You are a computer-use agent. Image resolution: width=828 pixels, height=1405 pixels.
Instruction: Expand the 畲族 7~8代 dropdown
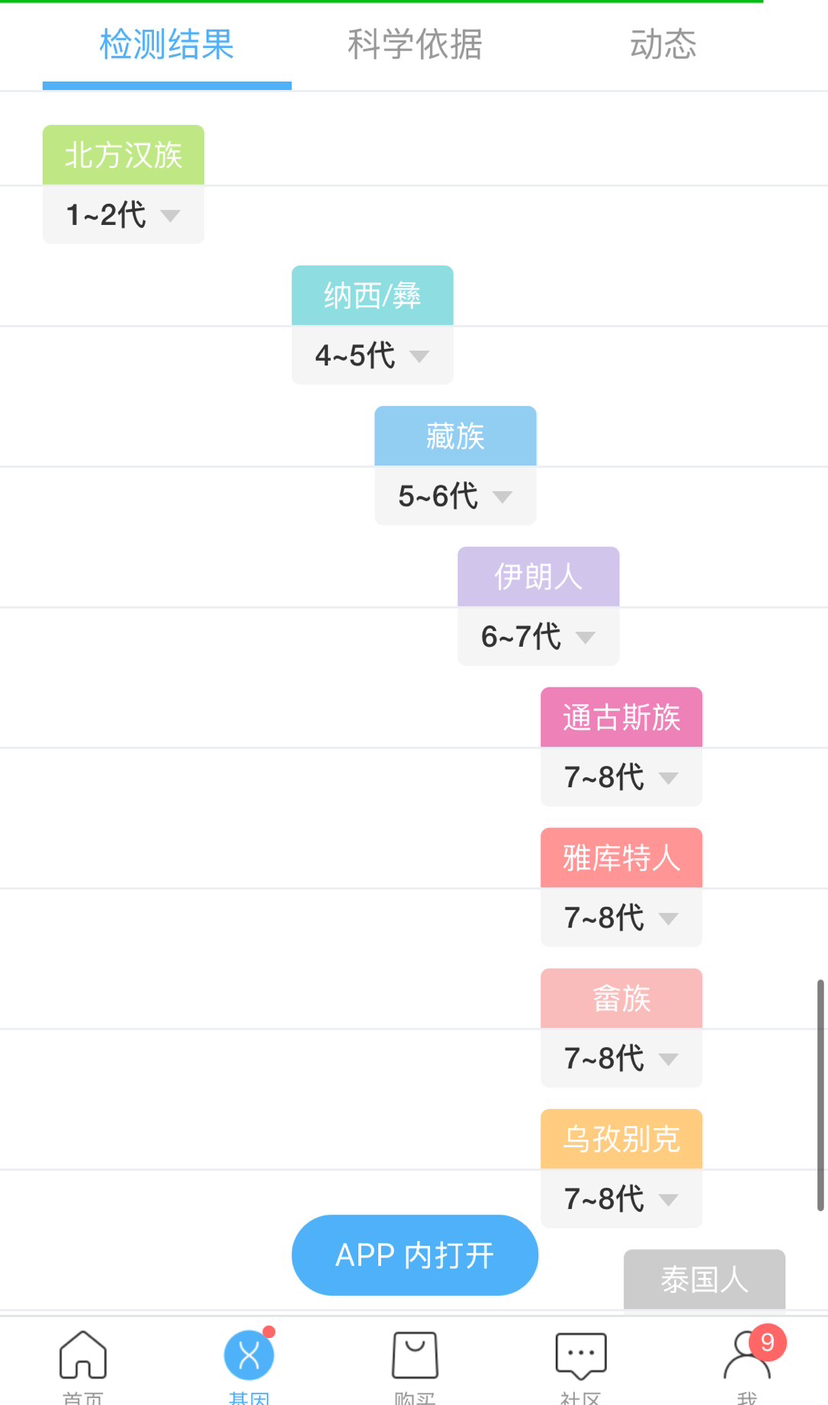tap(621, 1058)
